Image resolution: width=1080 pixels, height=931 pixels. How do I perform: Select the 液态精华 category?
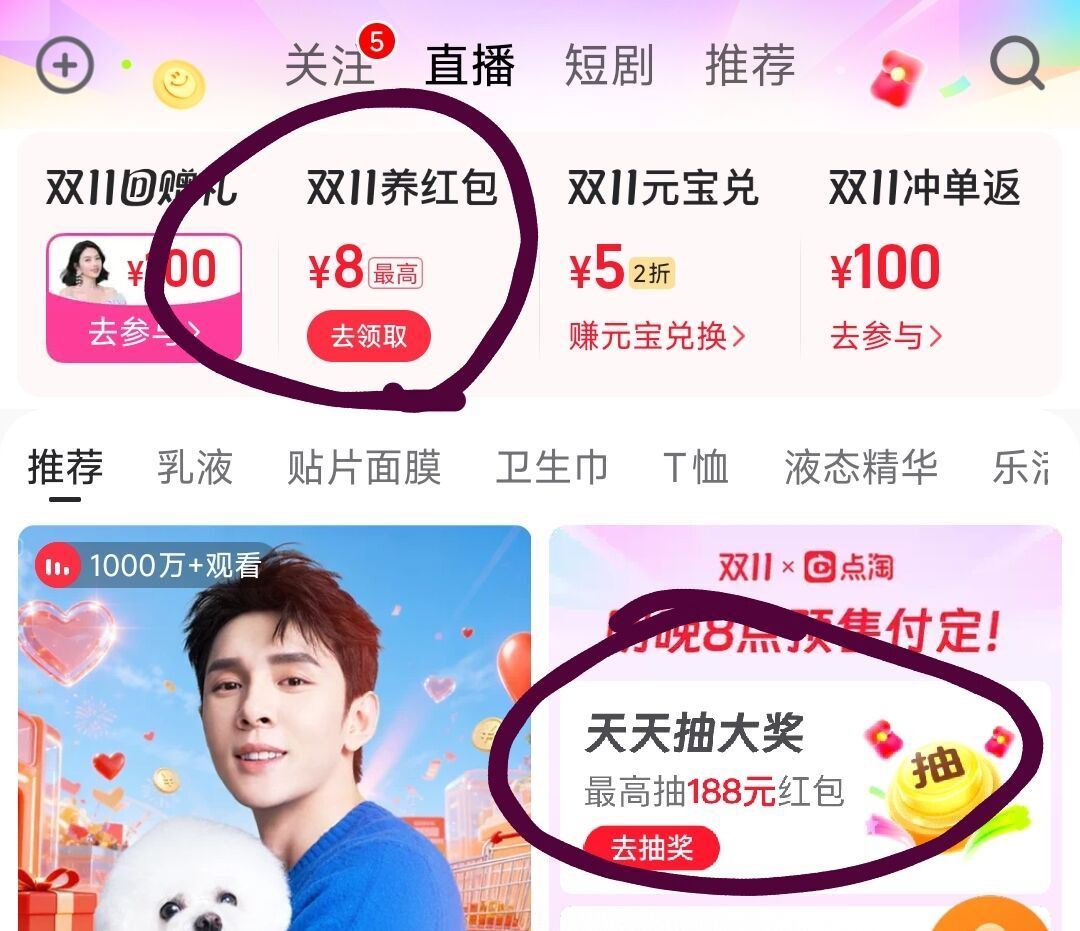point(861,467)
